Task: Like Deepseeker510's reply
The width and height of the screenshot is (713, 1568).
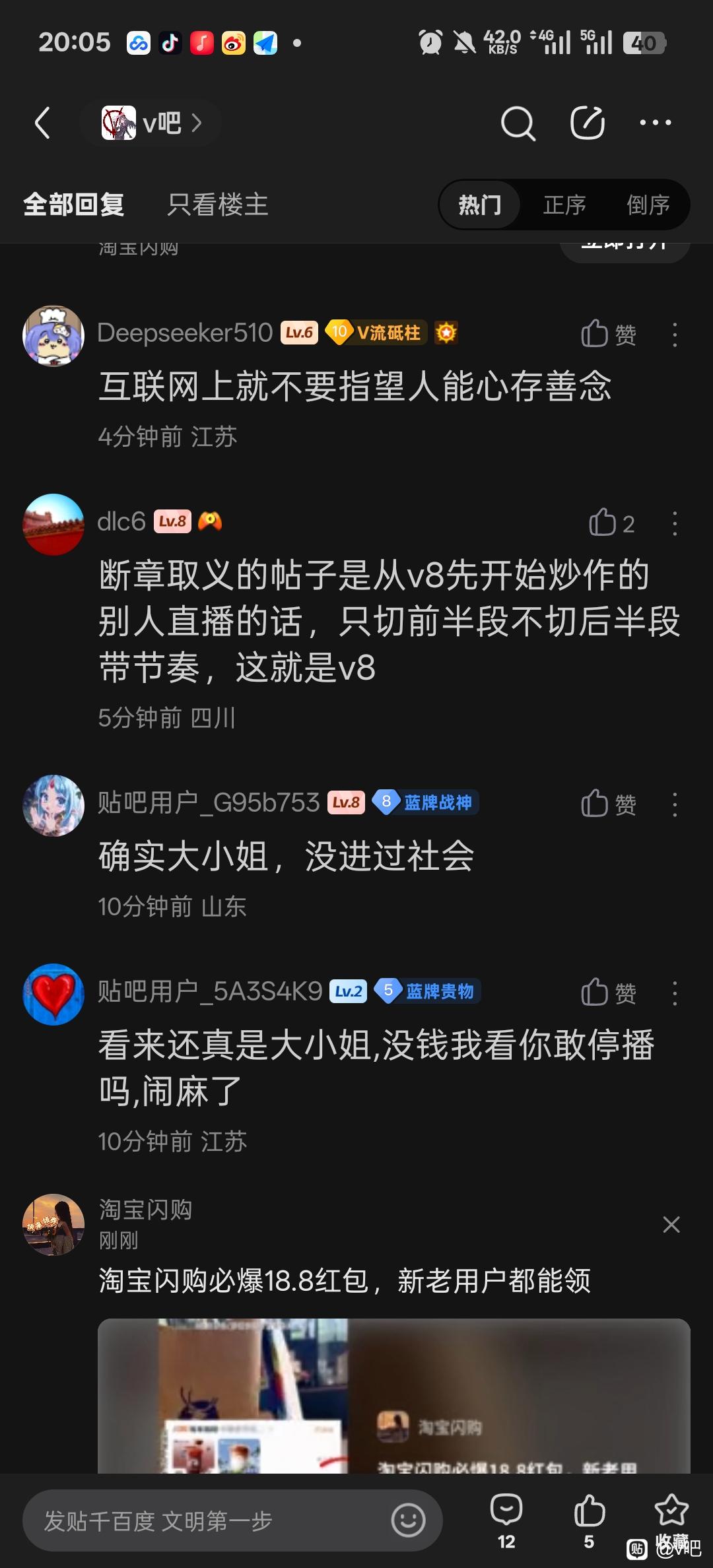Action: (x=607, y=335)
